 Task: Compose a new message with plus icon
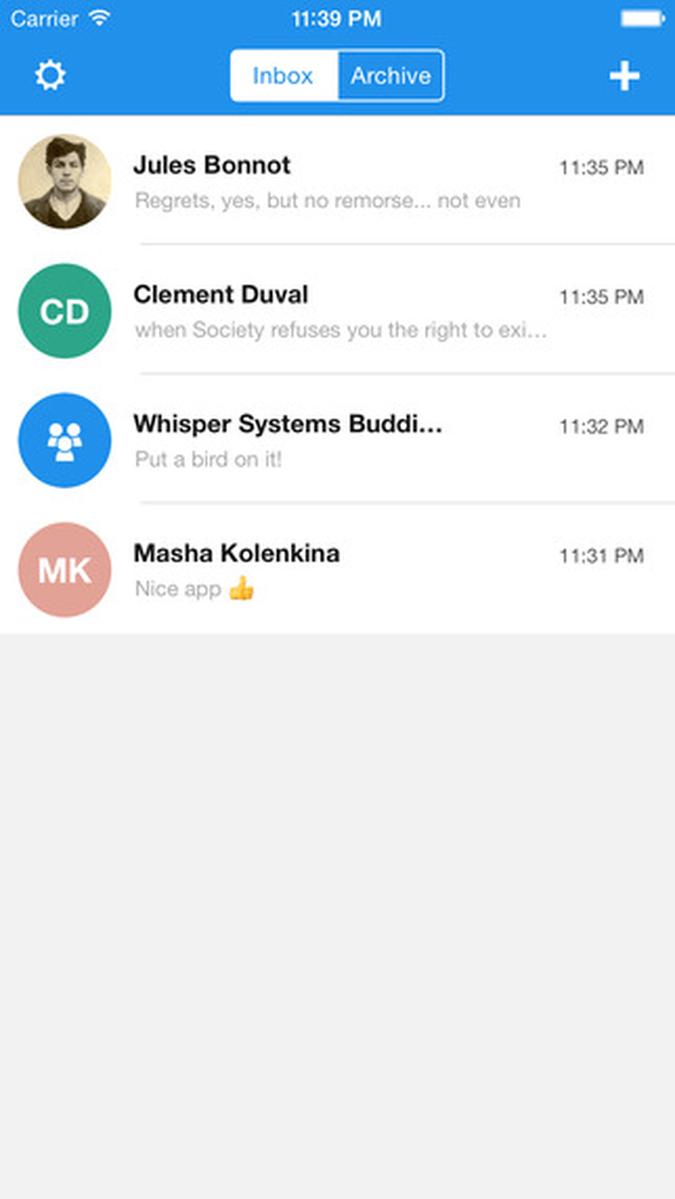click(x=624, y=76)
